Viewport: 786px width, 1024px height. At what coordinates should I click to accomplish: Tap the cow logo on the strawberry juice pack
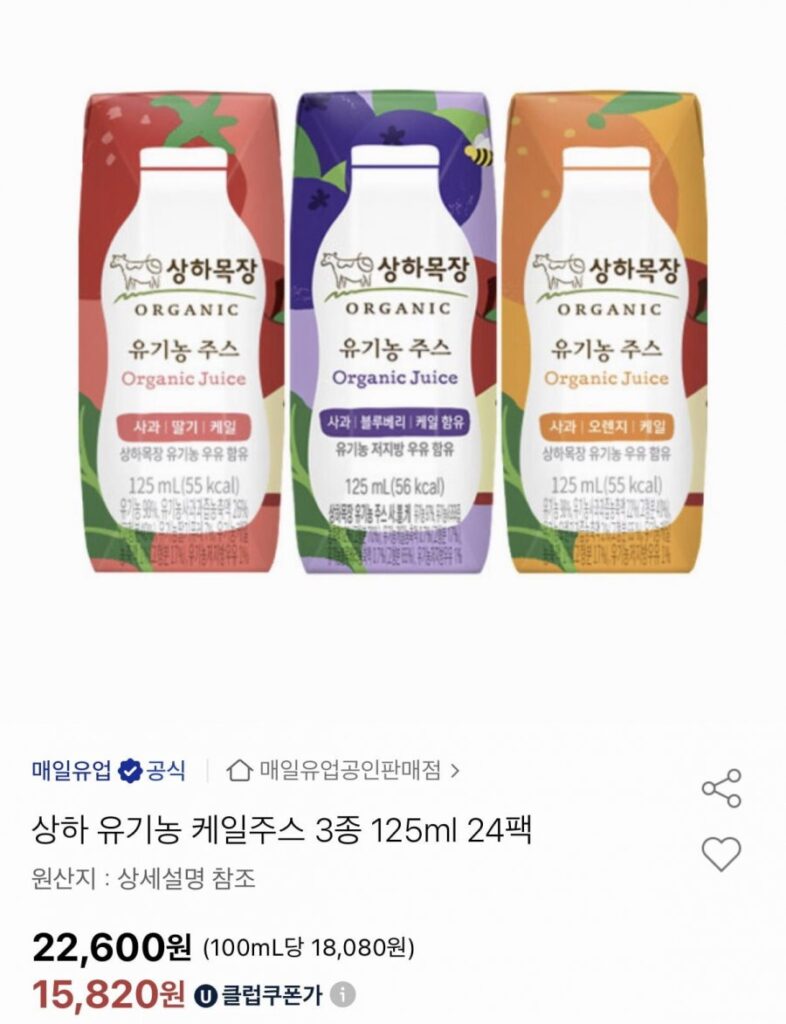tap(135, 269)
